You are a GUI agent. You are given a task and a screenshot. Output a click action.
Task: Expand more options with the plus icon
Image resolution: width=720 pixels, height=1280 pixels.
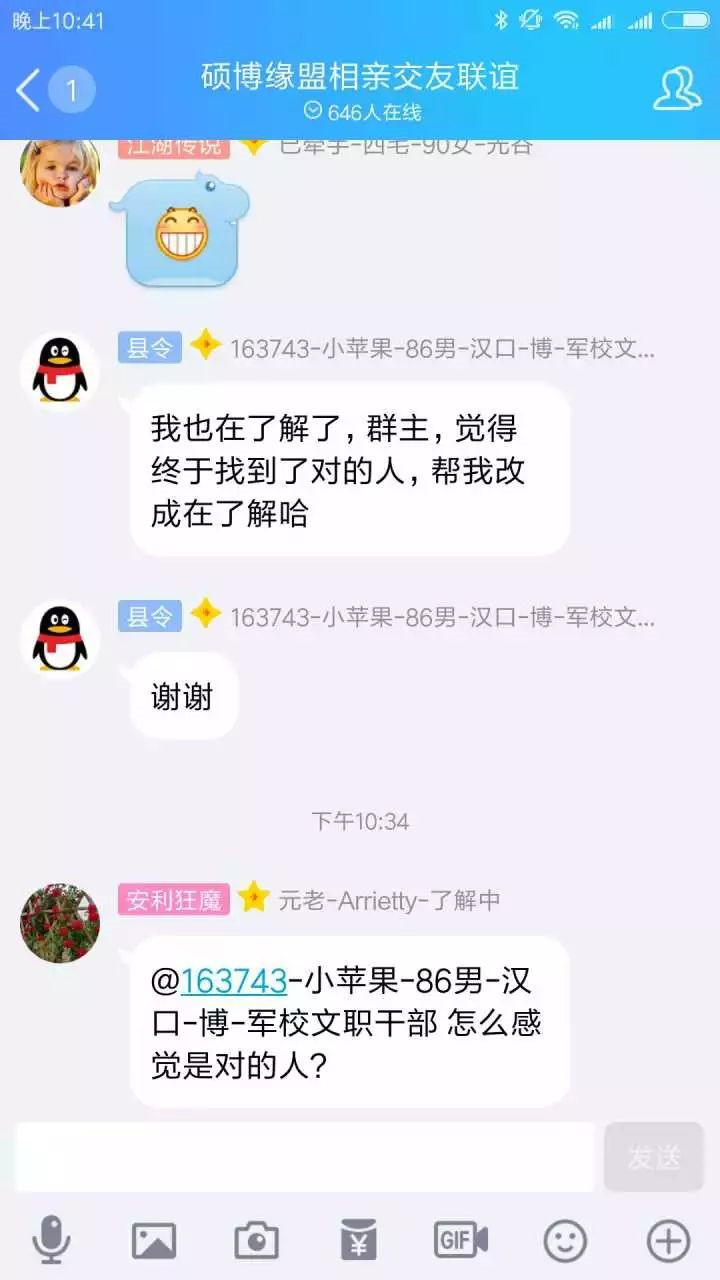[x=668, y=1241]
